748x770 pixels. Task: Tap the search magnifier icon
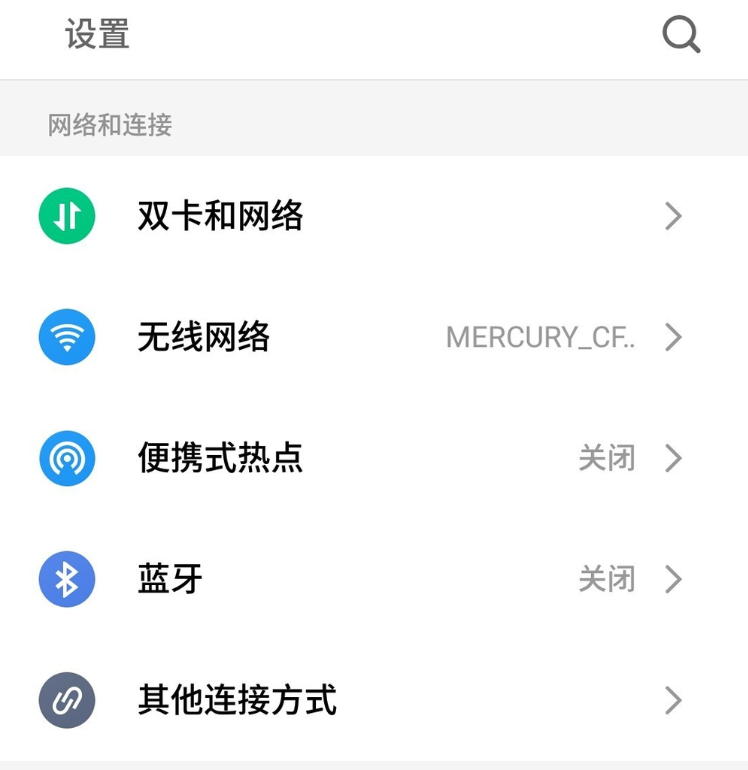tap(682, 33)
